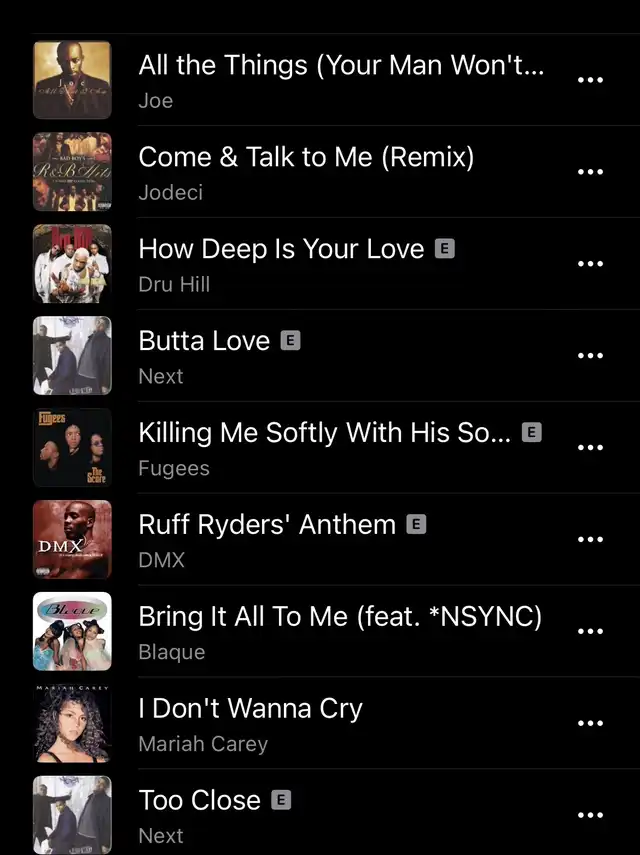Play I Don't Wanna Cry by Mariah Carey
The width and height of the screenshot is (640, 855).
click(x=250, y=724)
